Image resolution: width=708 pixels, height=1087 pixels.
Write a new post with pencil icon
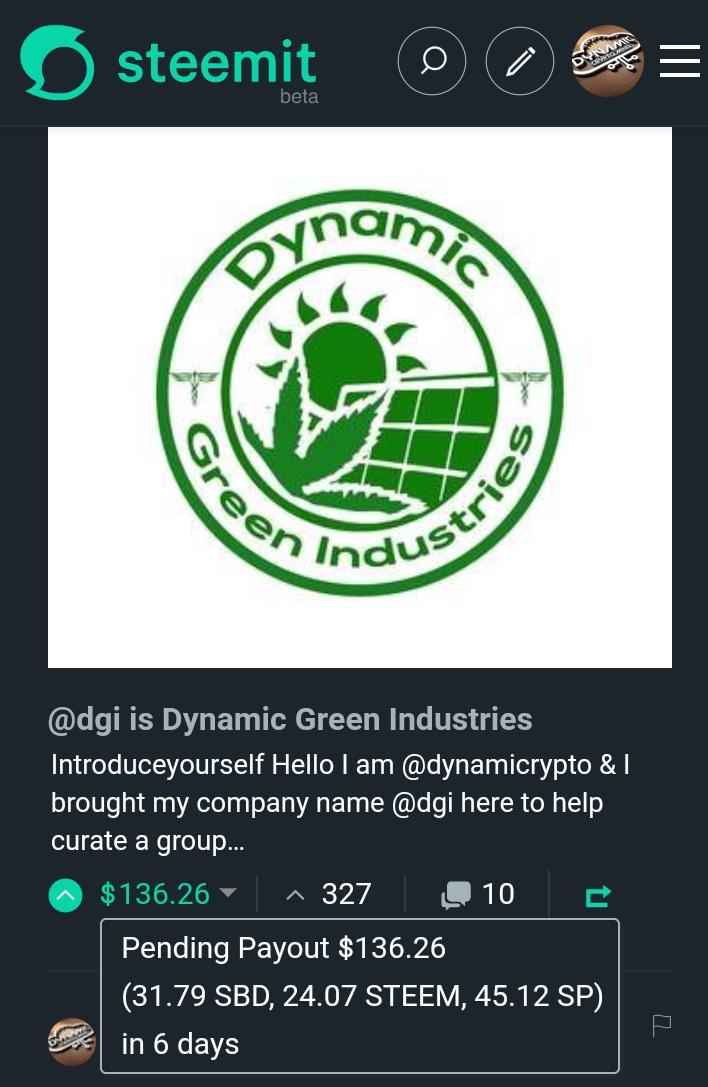coord(519,62)
